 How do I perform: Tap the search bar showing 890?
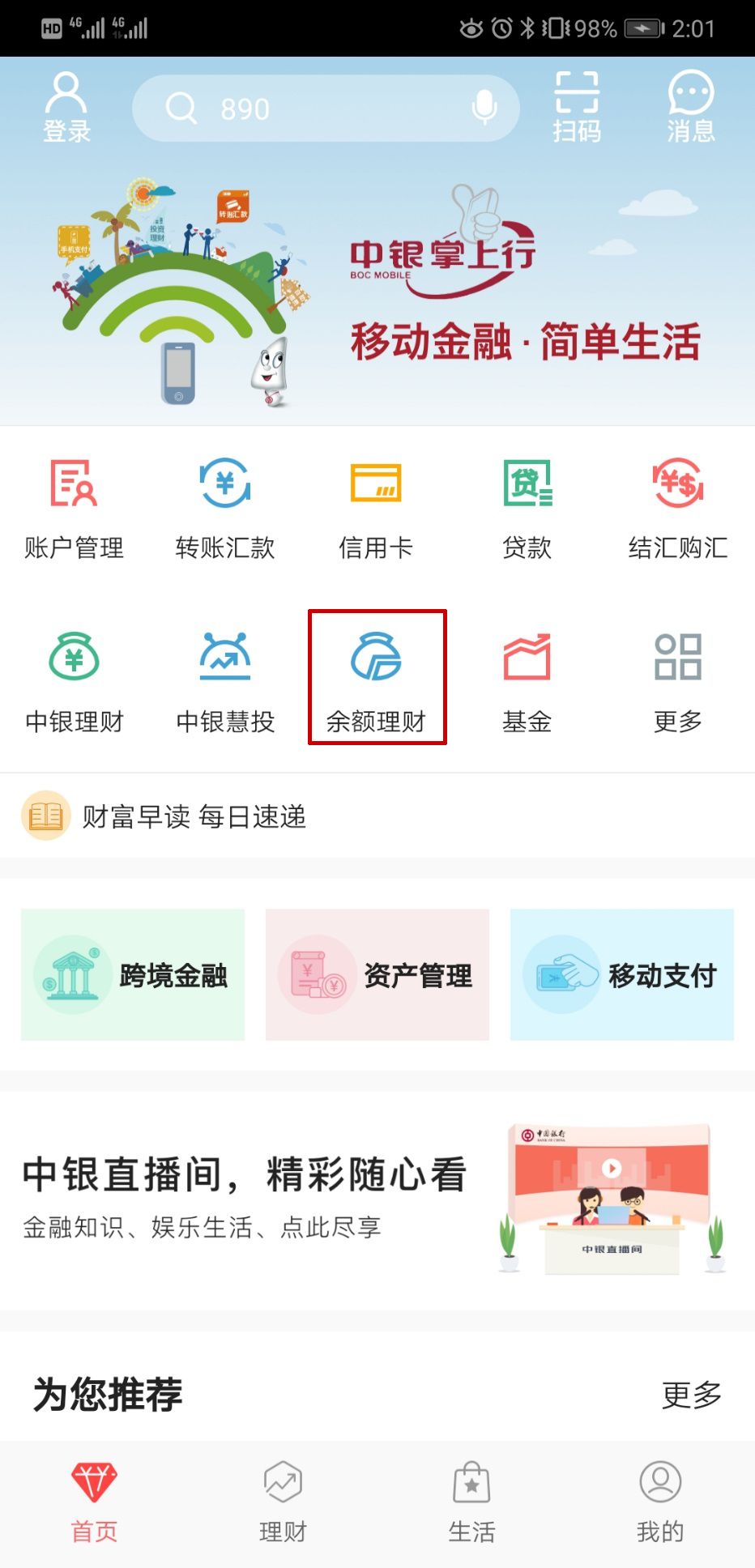click(x=324, y=107)
